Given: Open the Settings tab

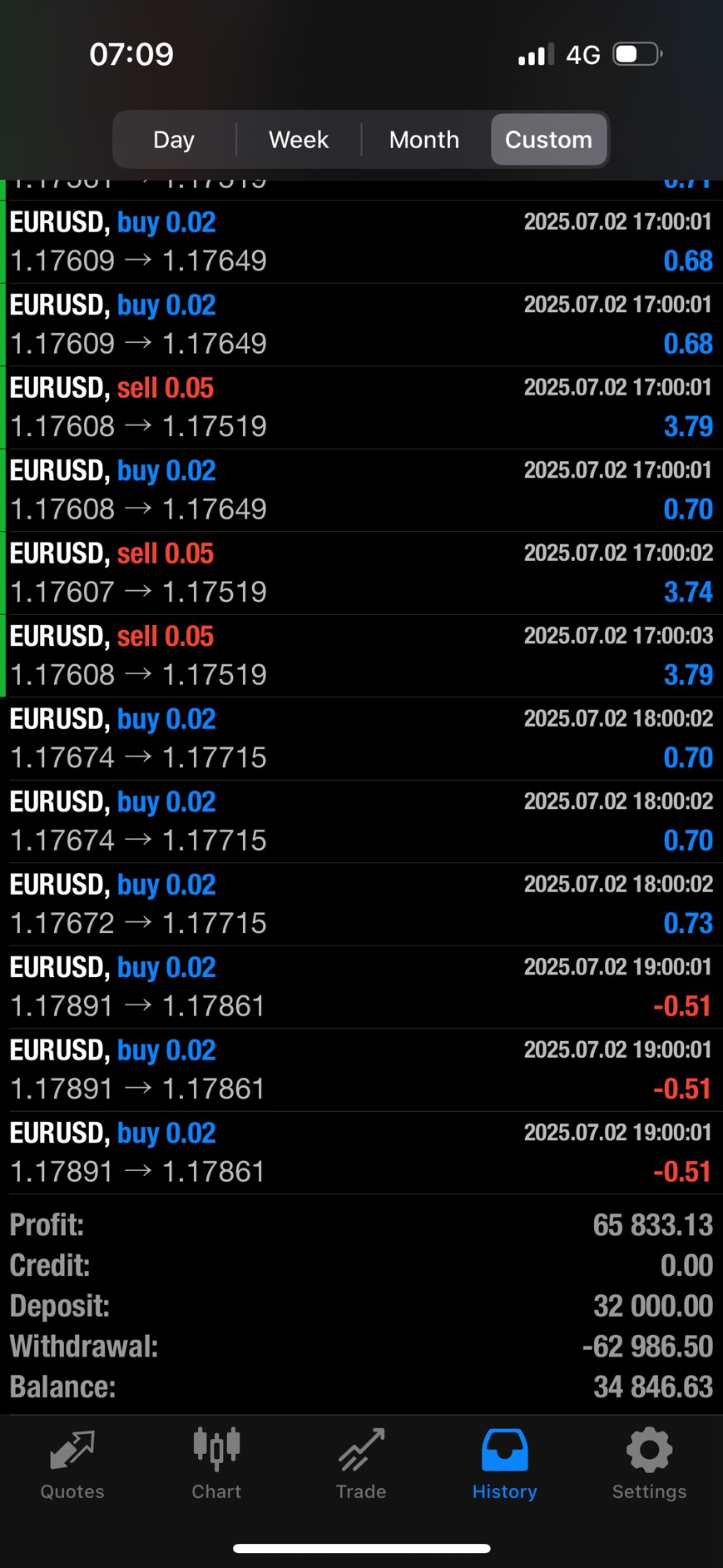Looking at the screenshot, I should [649, 1466].
